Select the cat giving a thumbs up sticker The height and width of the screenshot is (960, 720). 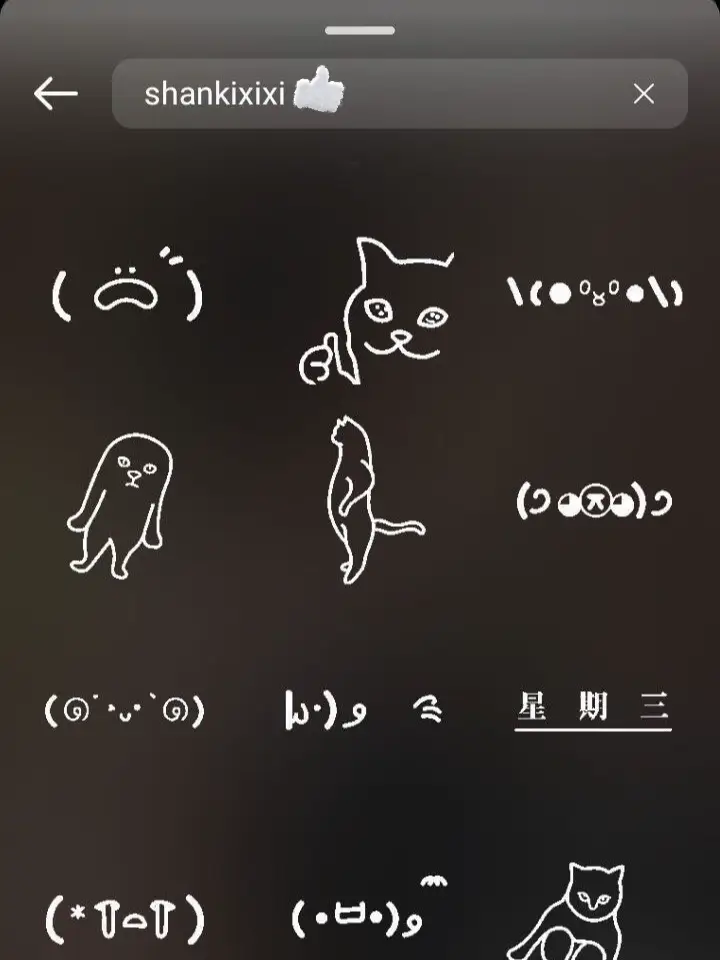tap(390, 305)
